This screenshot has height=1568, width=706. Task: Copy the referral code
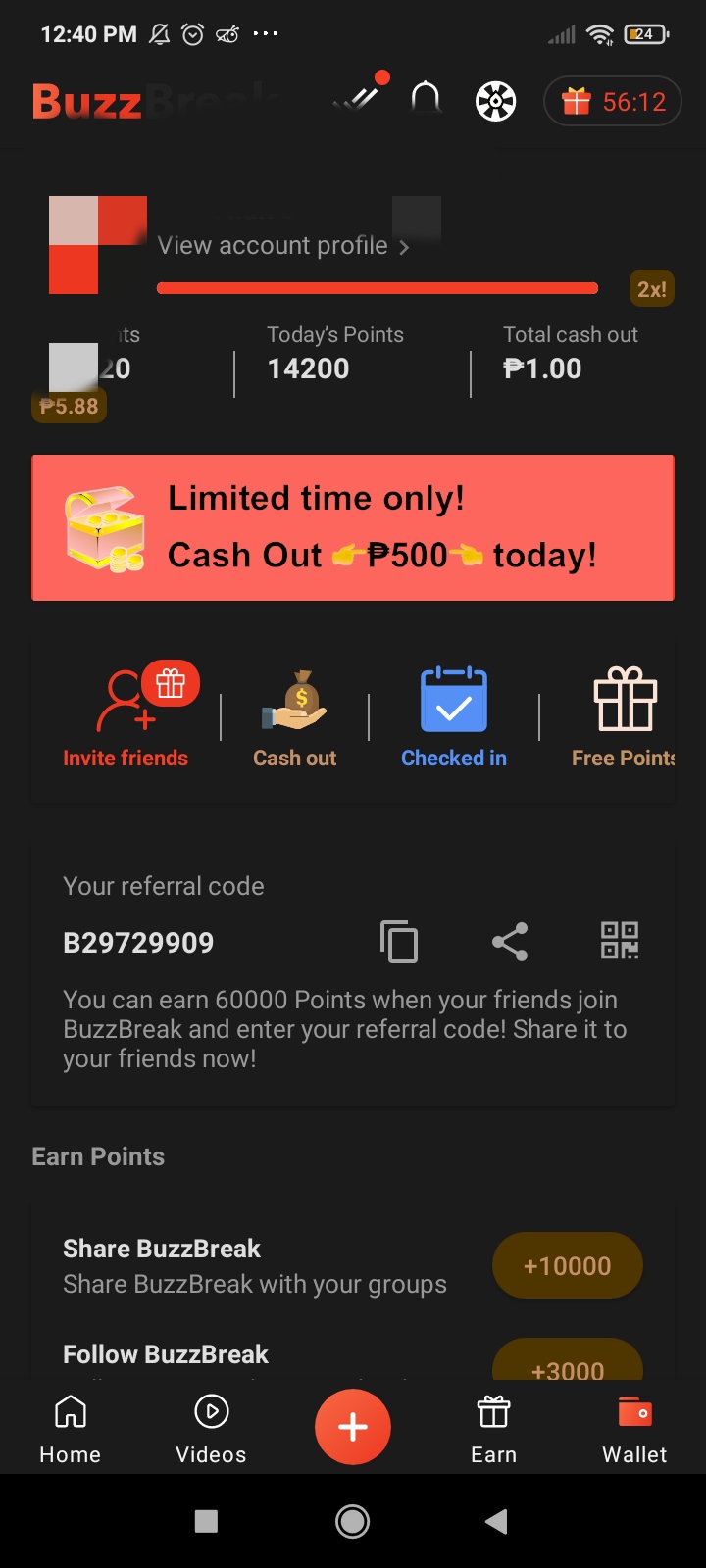point(399,943)
